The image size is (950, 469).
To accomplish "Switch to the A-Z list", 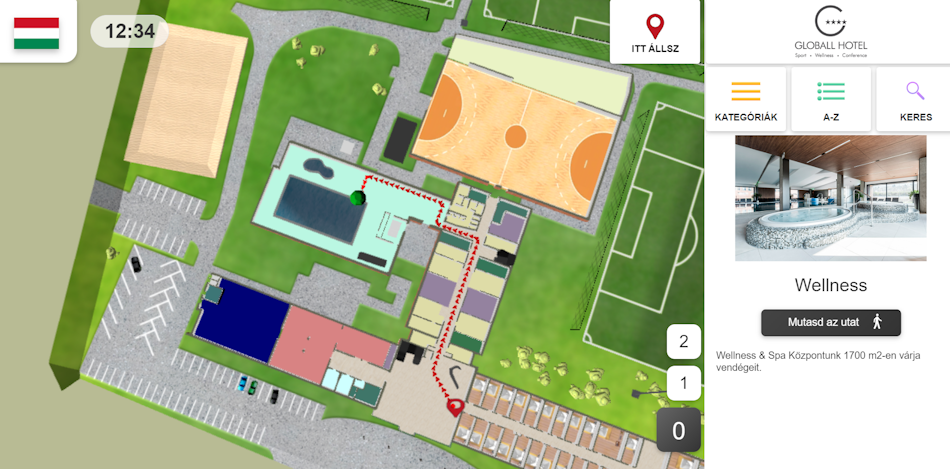I will [831, 100].
